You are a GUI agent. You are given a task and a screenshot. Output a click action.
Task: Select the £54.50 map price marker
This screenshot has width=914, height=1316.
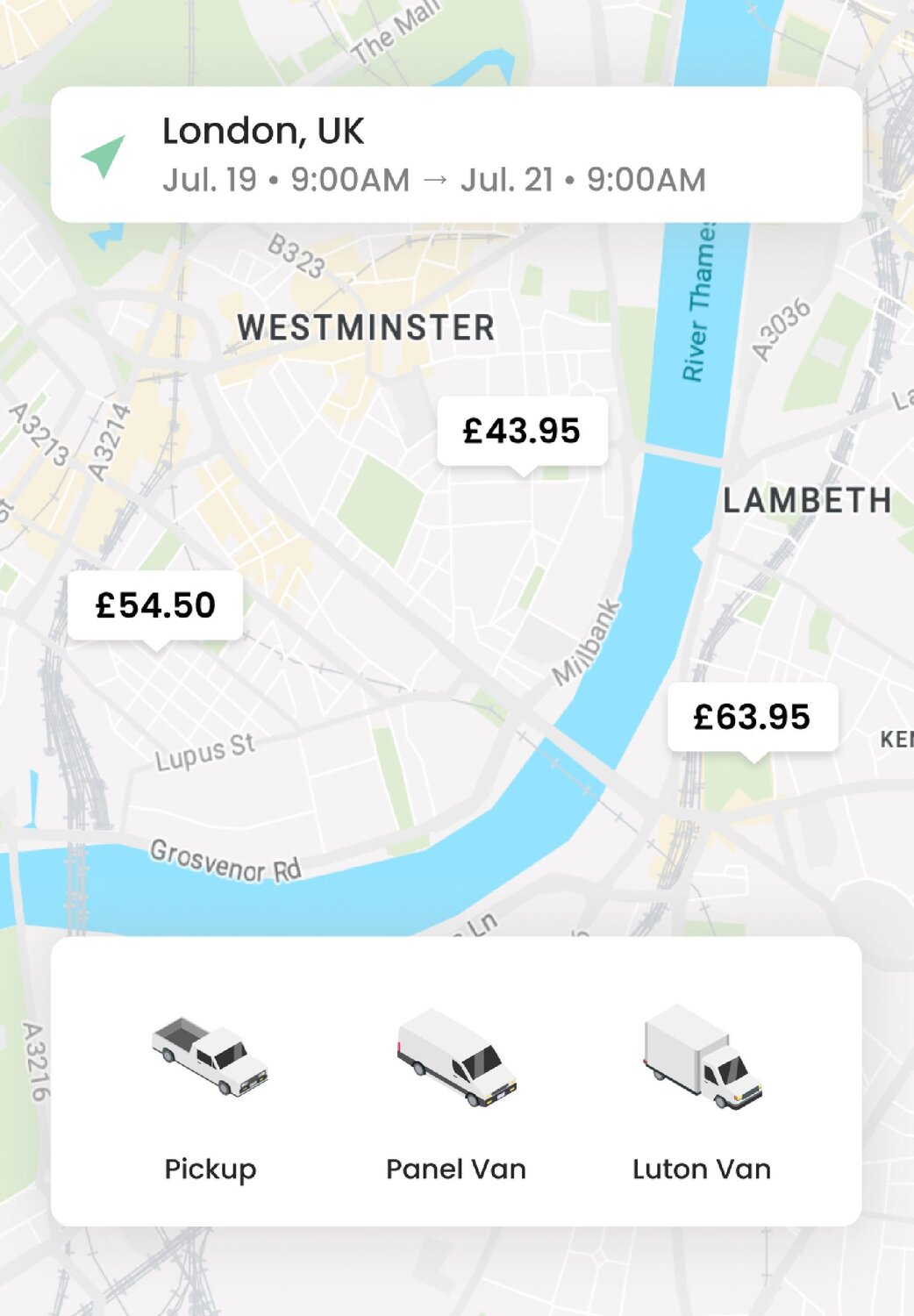tap(155, 605)
